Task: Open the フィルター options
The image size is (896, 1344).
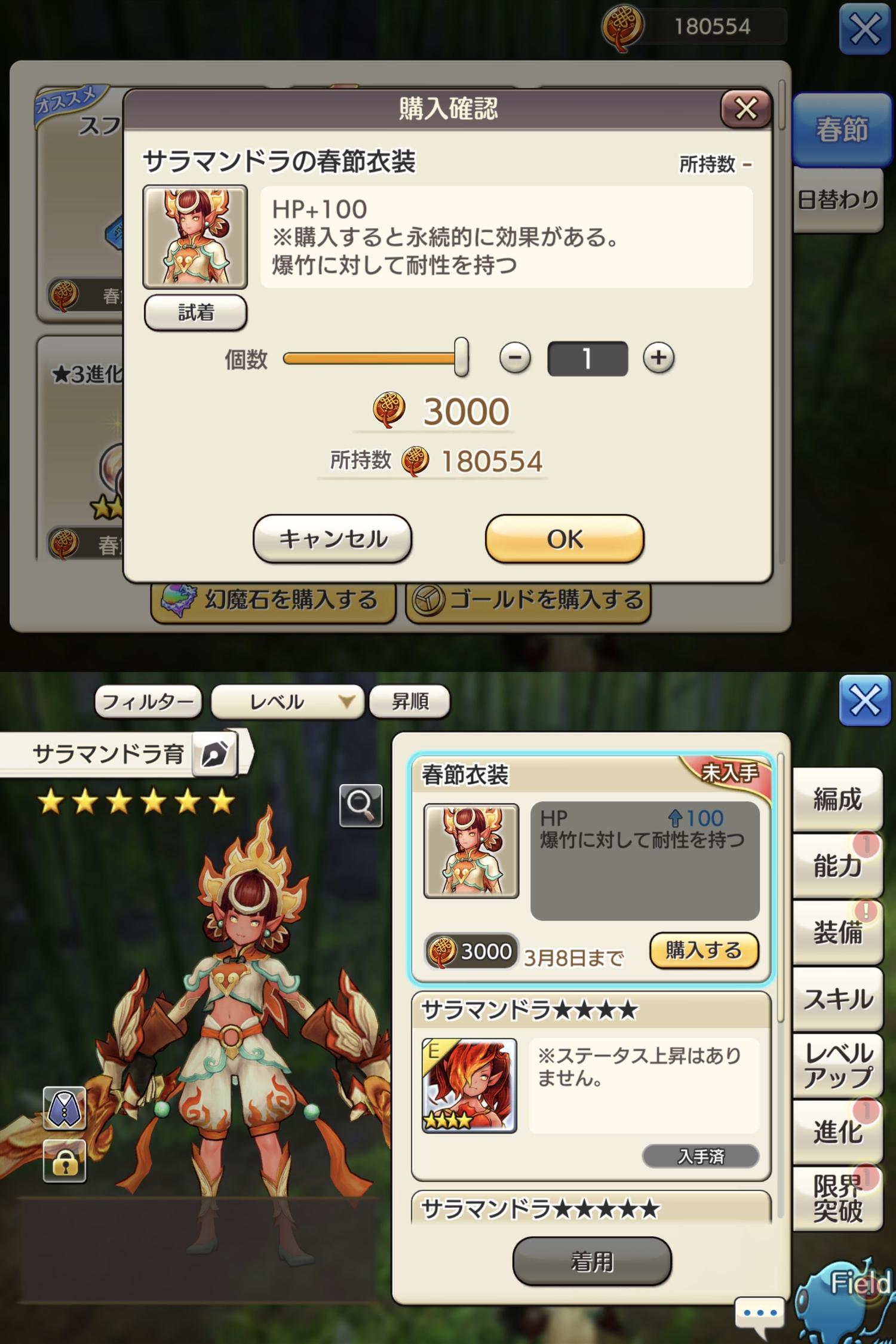Action: point(148,701)
